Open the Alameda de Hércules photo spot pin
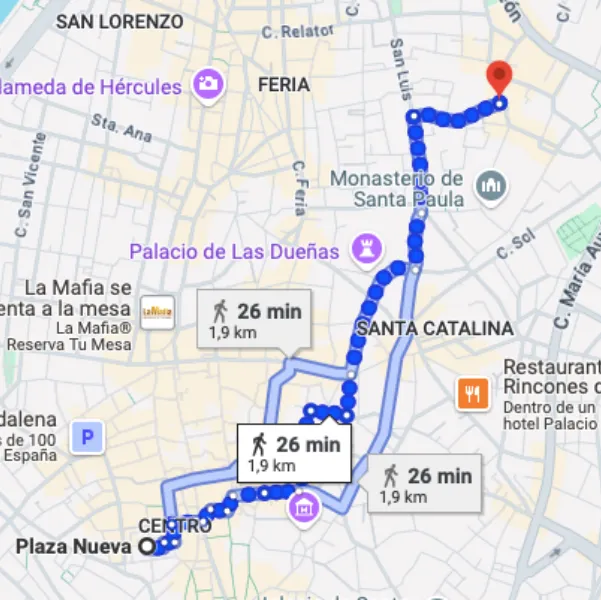This screenshot has height=600, width=601. point(209,84)
